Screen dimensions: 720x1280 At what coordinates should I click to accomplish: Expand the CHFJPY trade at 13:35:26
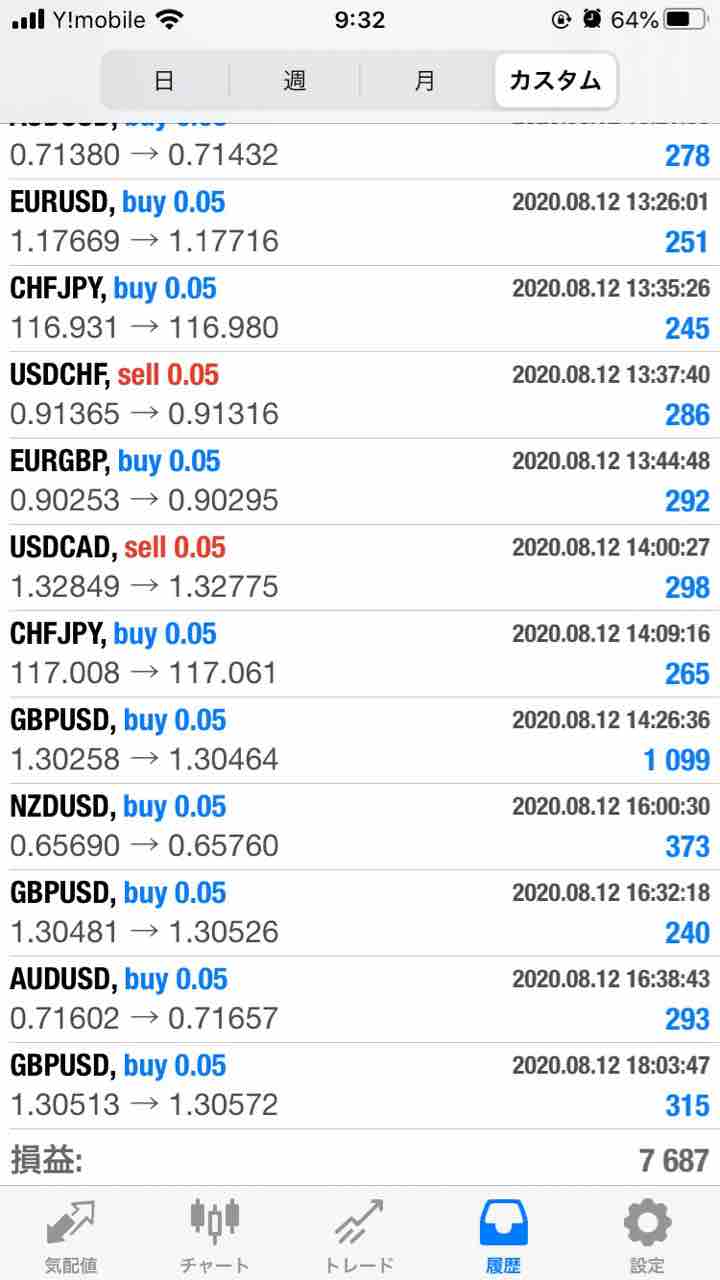360,308
